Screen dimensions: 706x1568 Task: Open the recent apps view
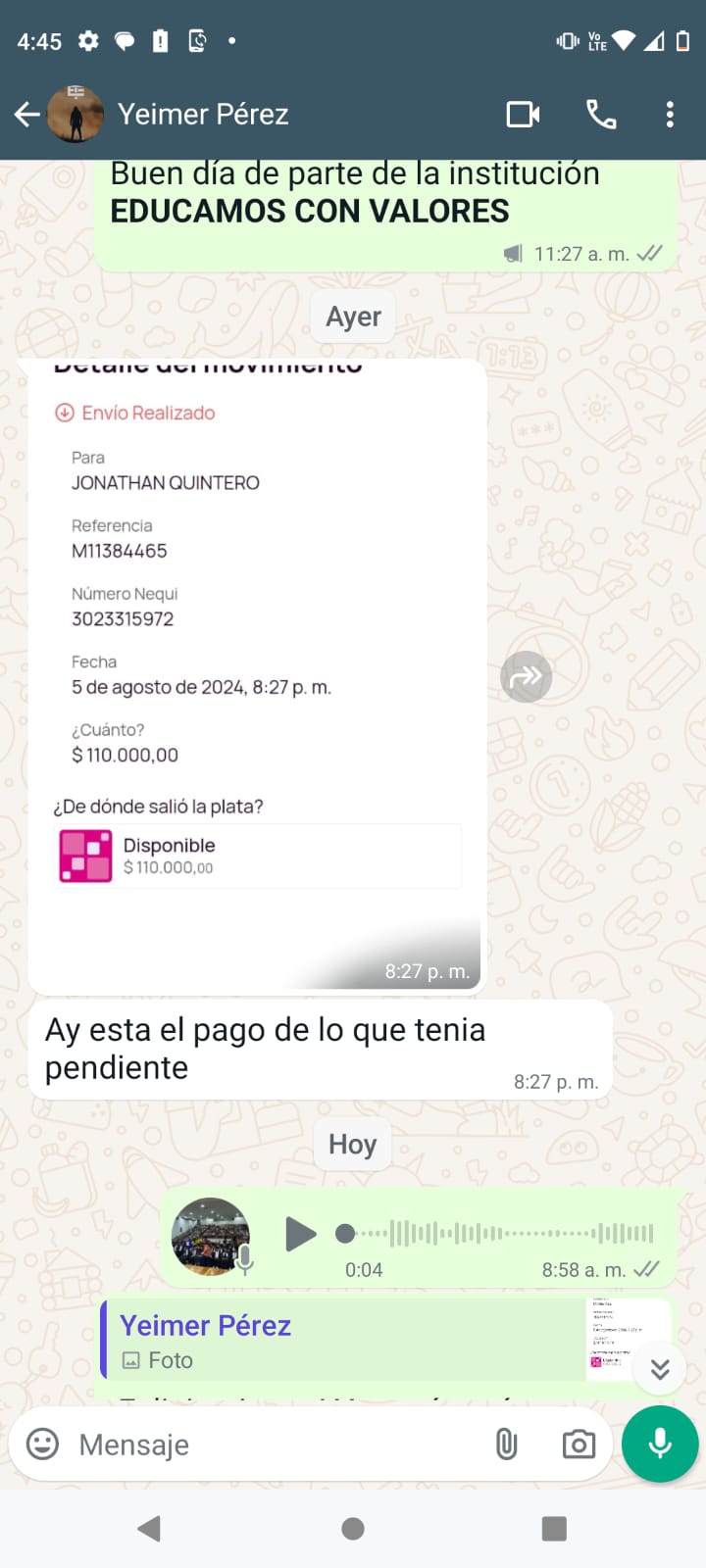coord(554,1529)
